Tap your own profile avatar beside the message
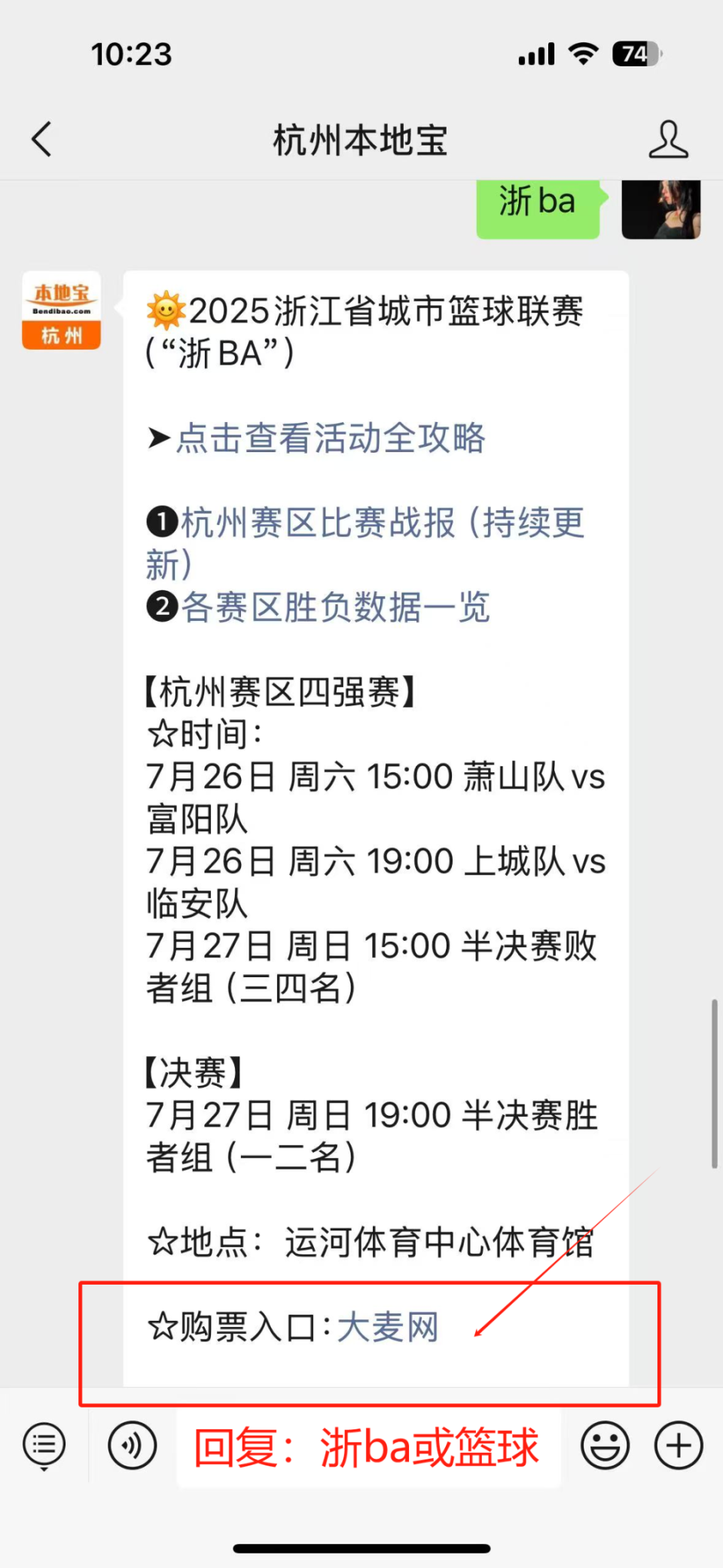723x1568 pixels. (661, 209)
